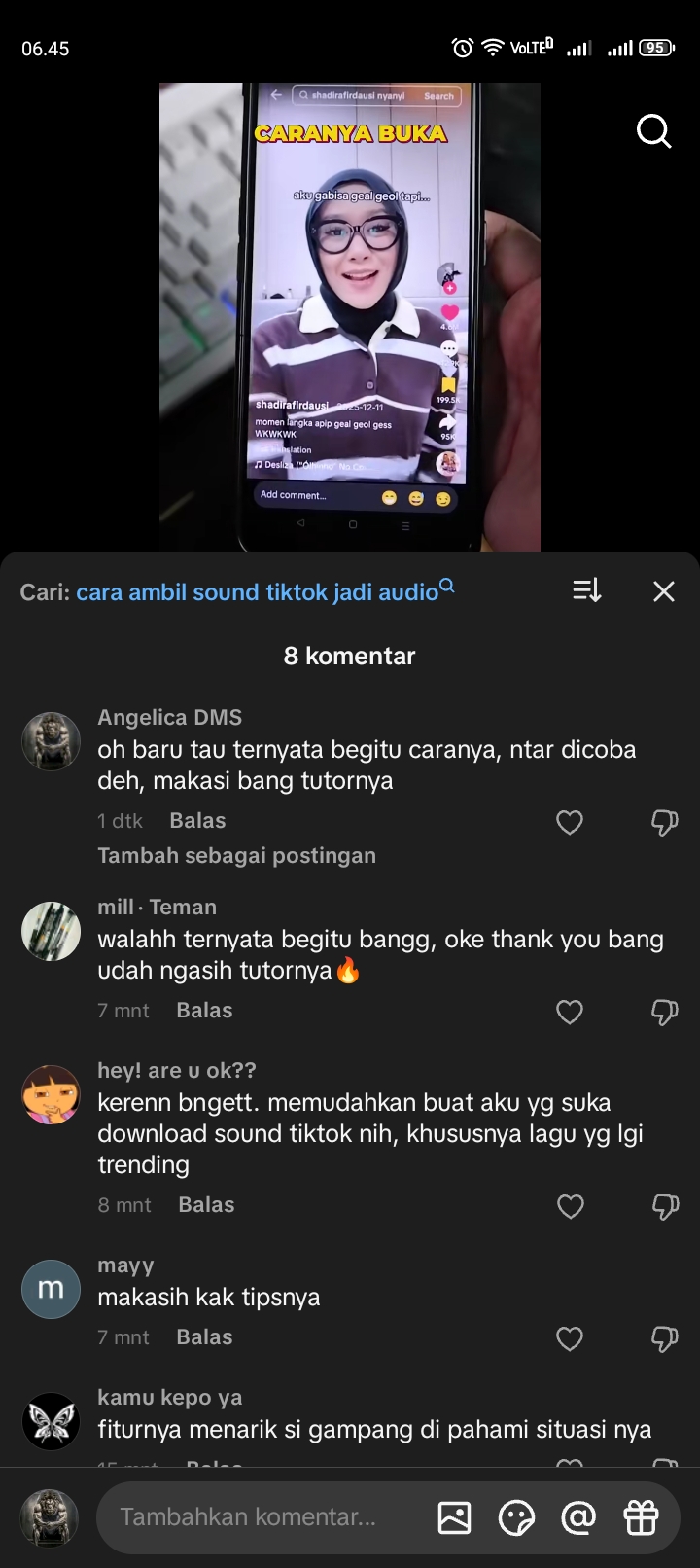This screenshot has height=1568, width=700.
Task: Open the sticker picker in comment bar
Action: click(516, 1517)
